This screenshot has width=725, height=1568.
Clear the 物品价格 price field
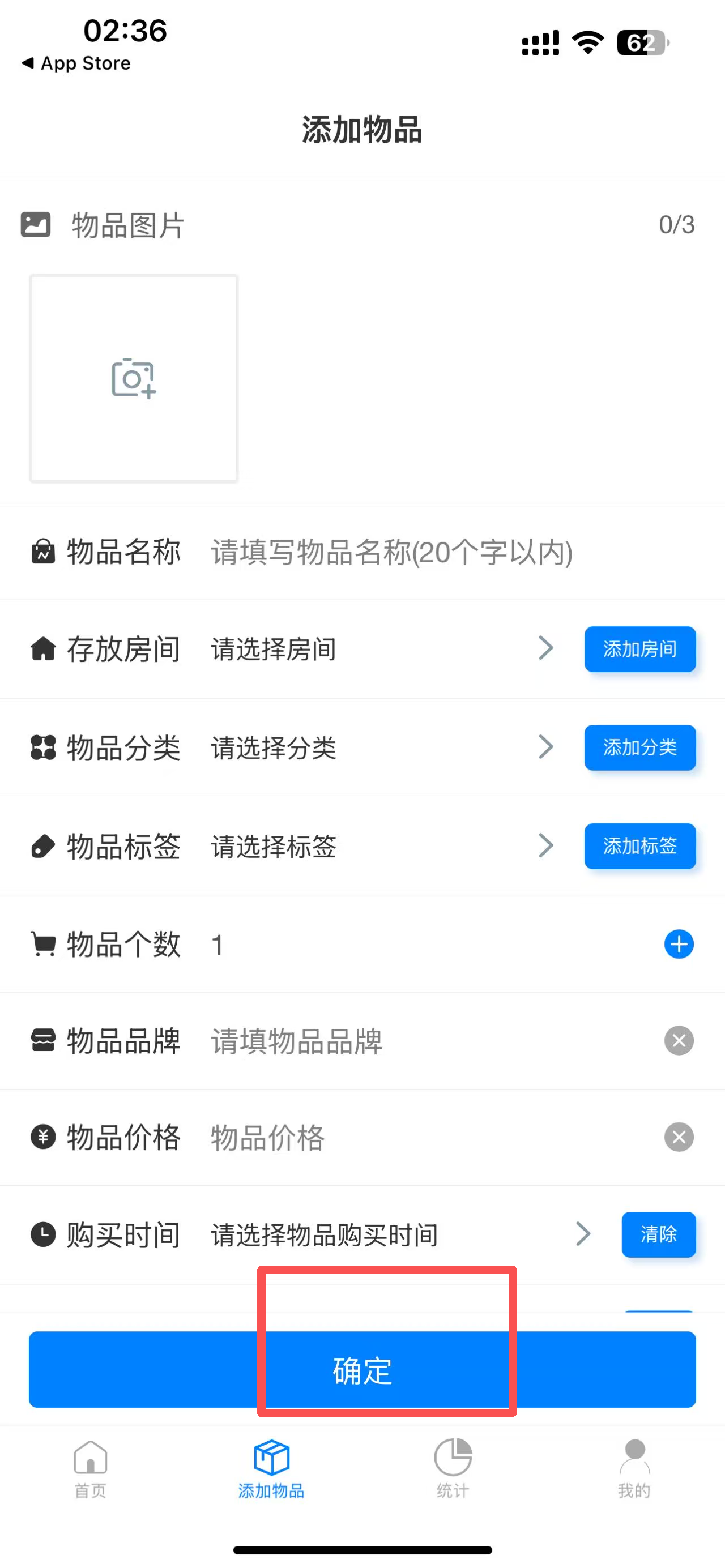[x=678, y=1137]
